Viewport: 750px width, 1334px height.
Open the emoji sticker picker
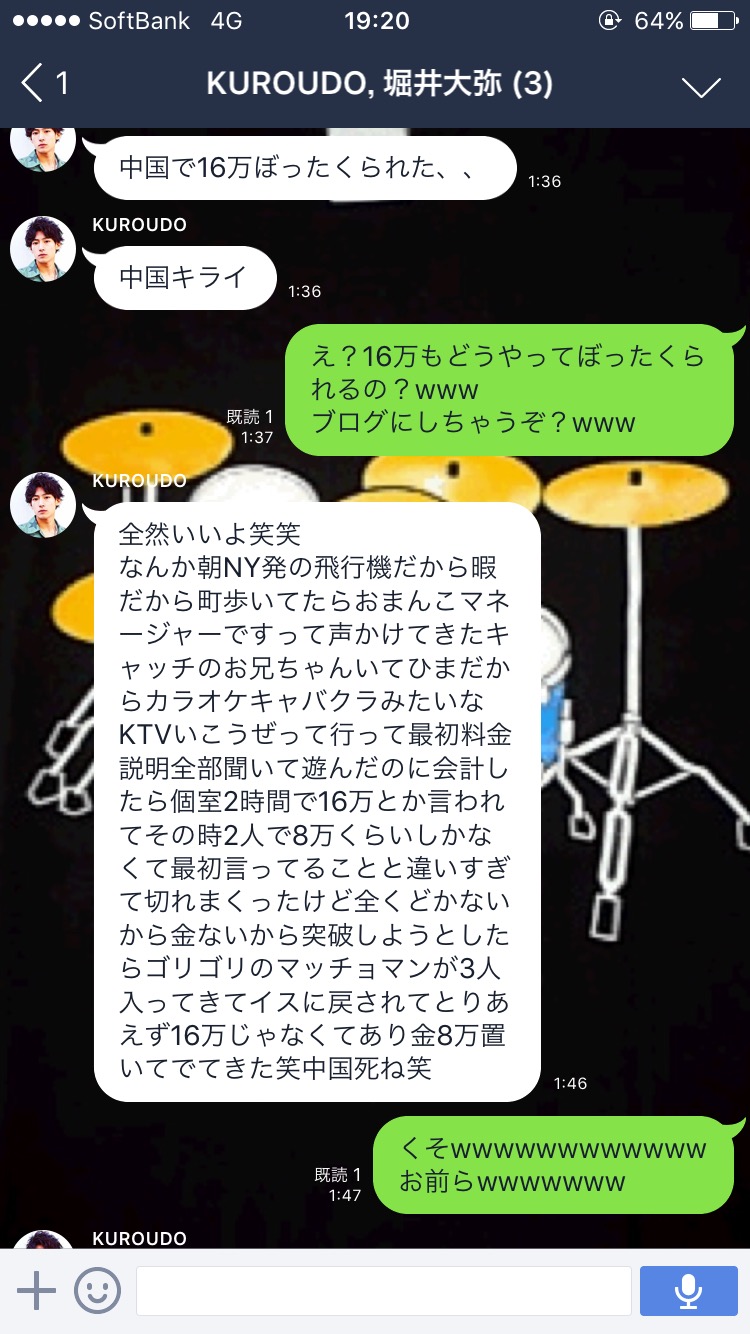pyautogui.click(x=97, y=1291)
